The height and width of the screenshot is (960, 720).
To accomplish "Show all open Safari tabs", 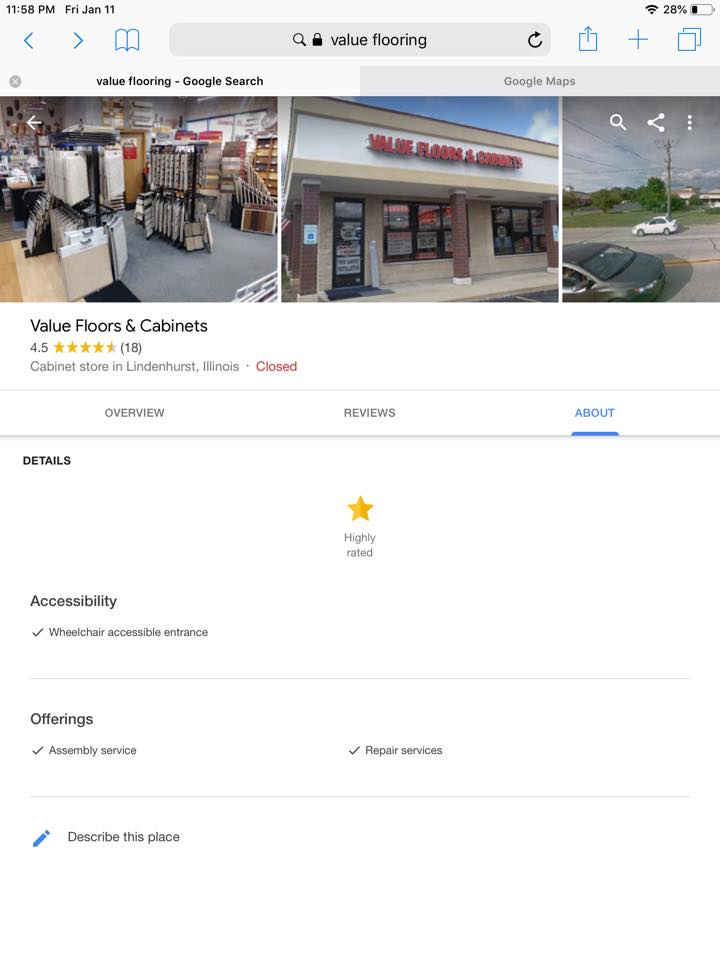I will pos(689,40).
